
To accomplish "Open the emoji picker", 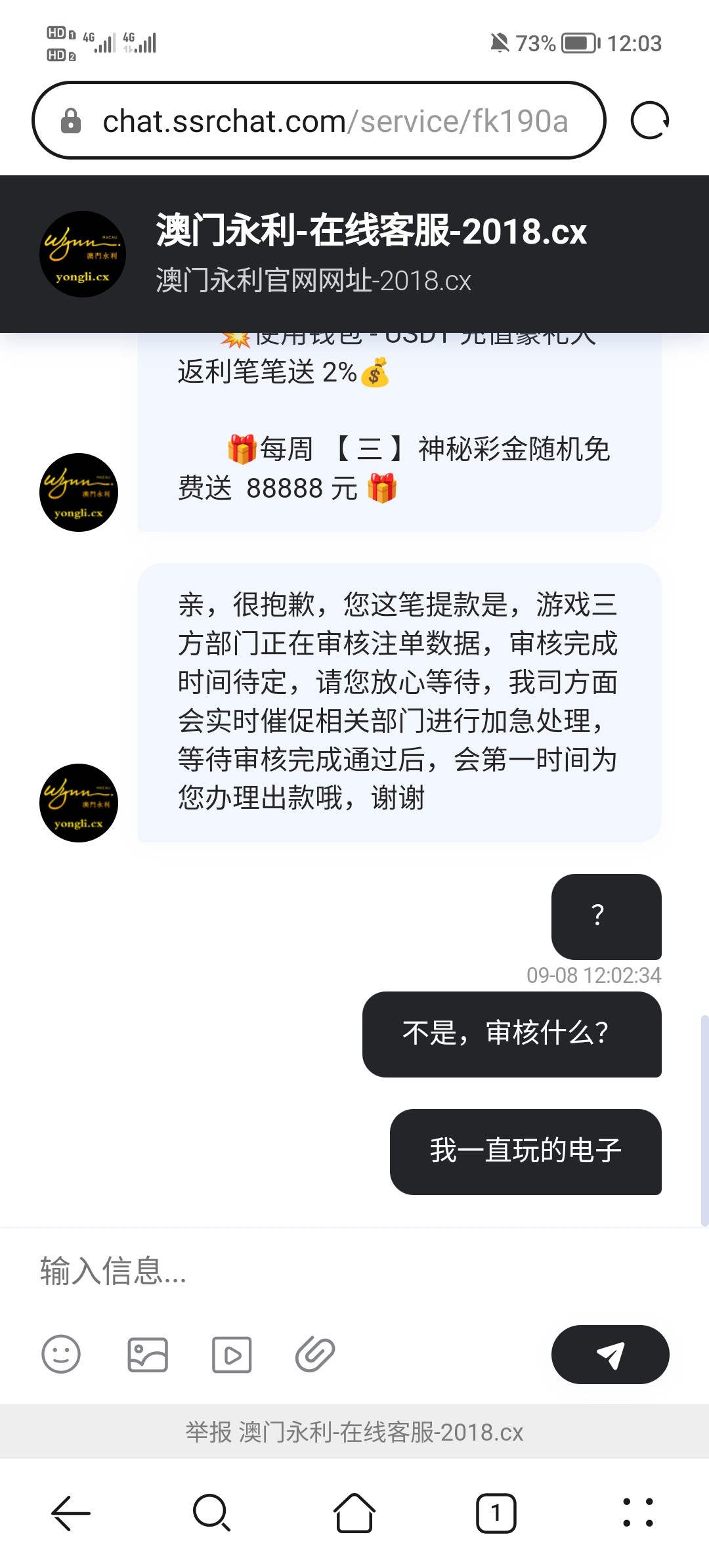I will [61, 1354].
